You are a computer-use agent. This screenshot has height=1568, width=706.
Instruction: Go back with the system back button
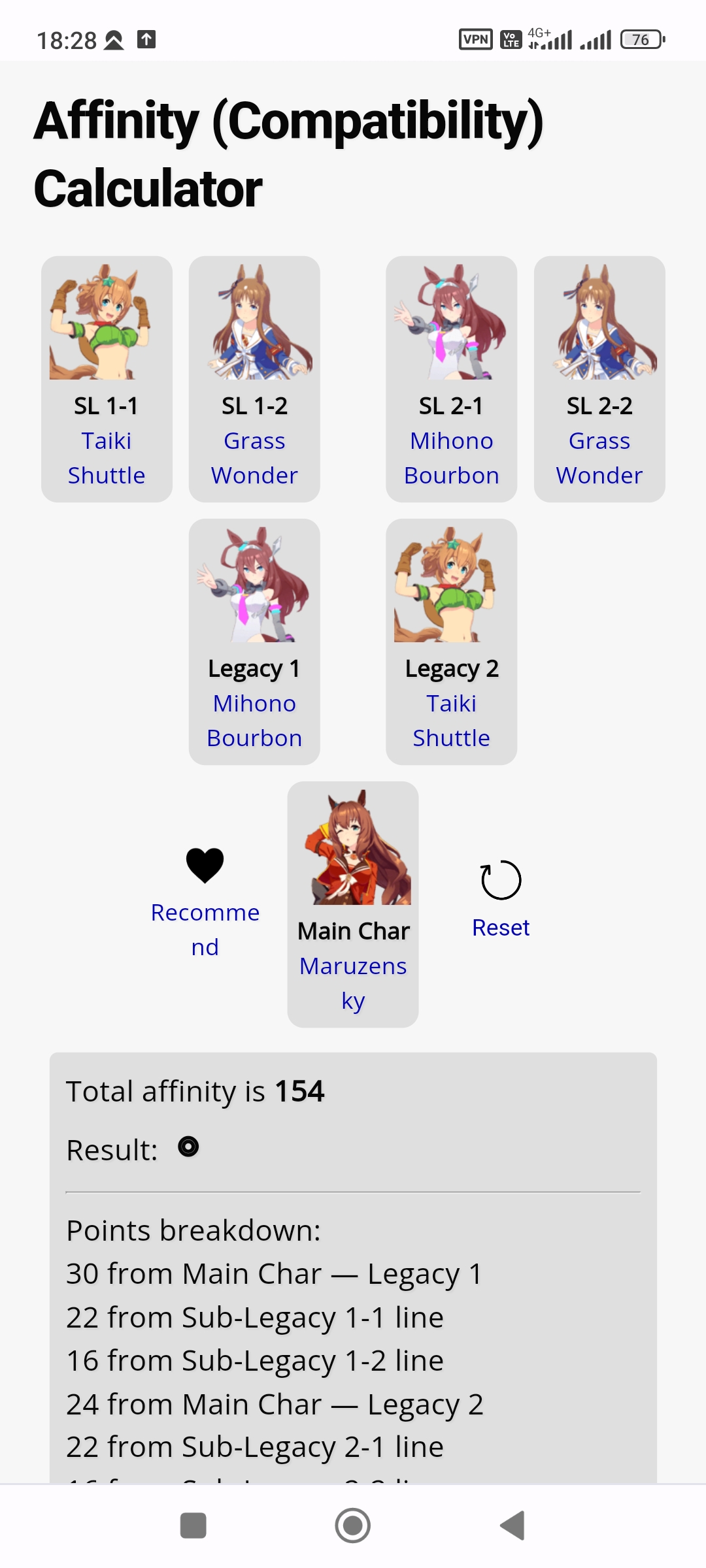pos(513,1526)
